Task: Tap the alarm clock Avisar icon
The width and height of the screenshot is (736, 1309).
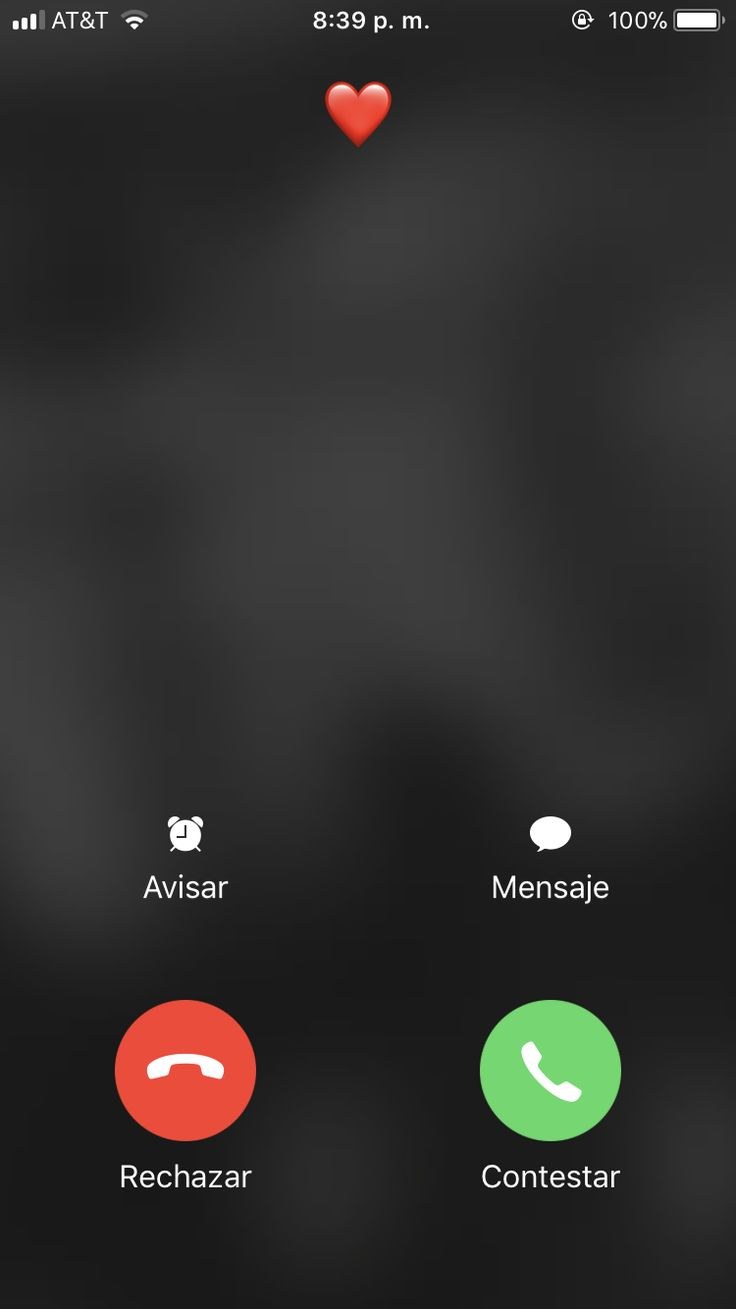Action: (x=185, y=834)
